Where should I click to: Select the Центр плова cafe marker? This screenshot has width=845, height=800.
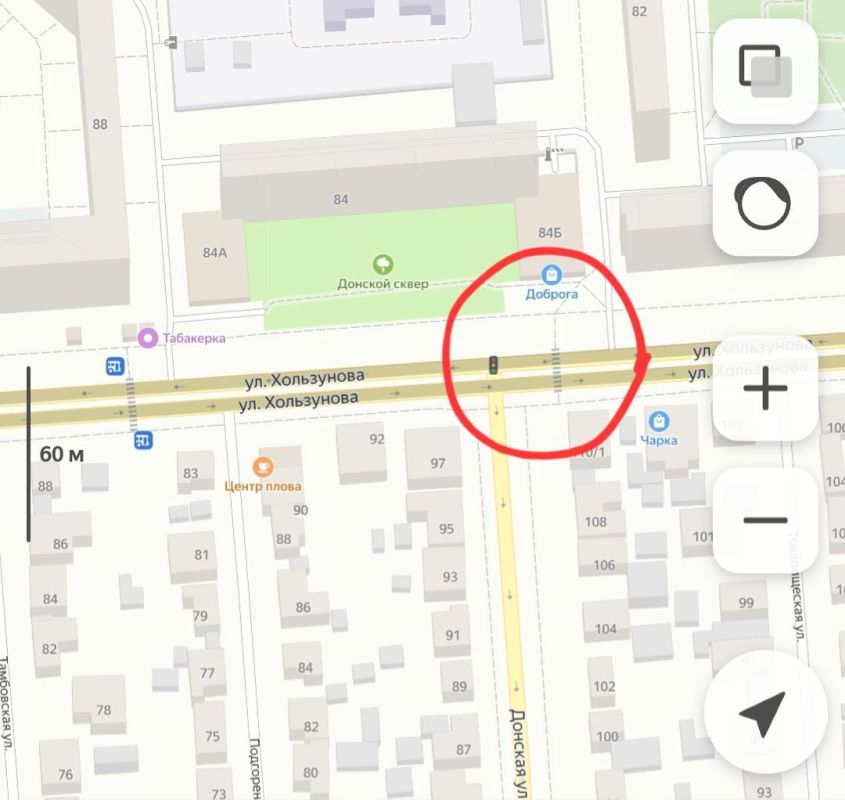point(263,466)
